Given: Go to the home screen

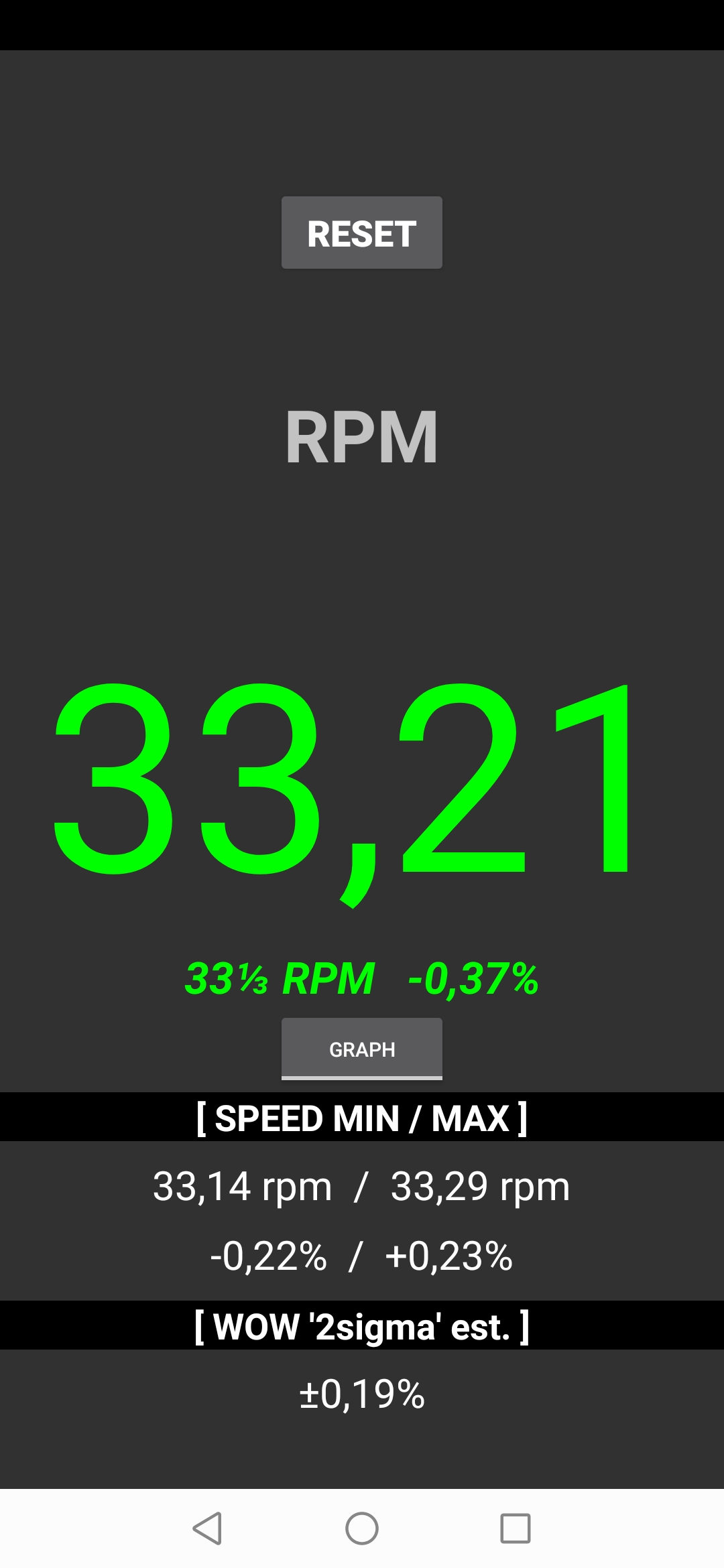Looking at the screenshot, I should (x=362, y=1528).
